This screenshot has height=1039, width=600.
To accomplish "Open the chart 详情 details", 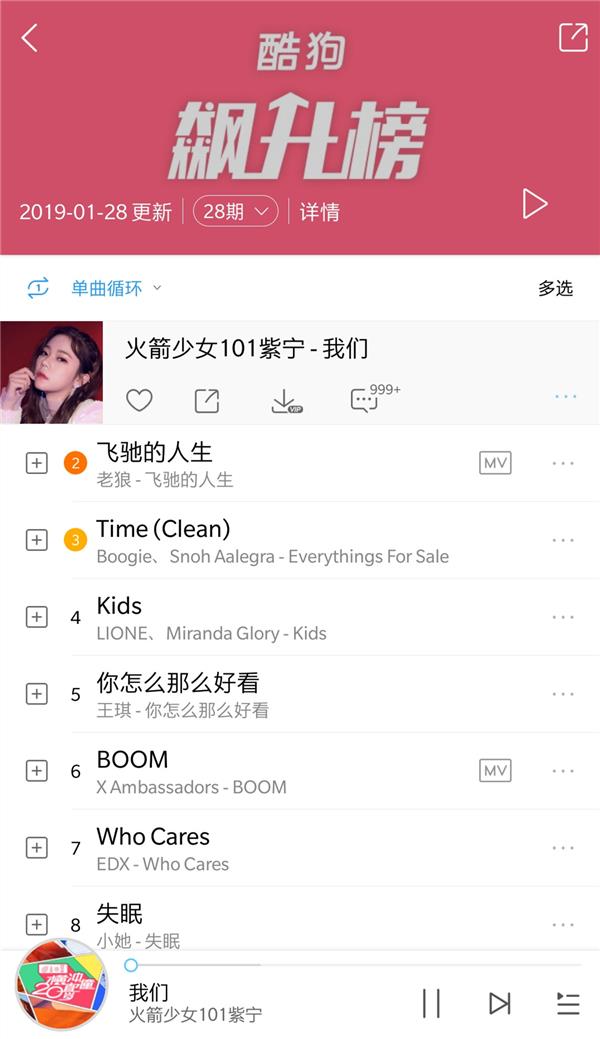I will [x=320, y=211].
